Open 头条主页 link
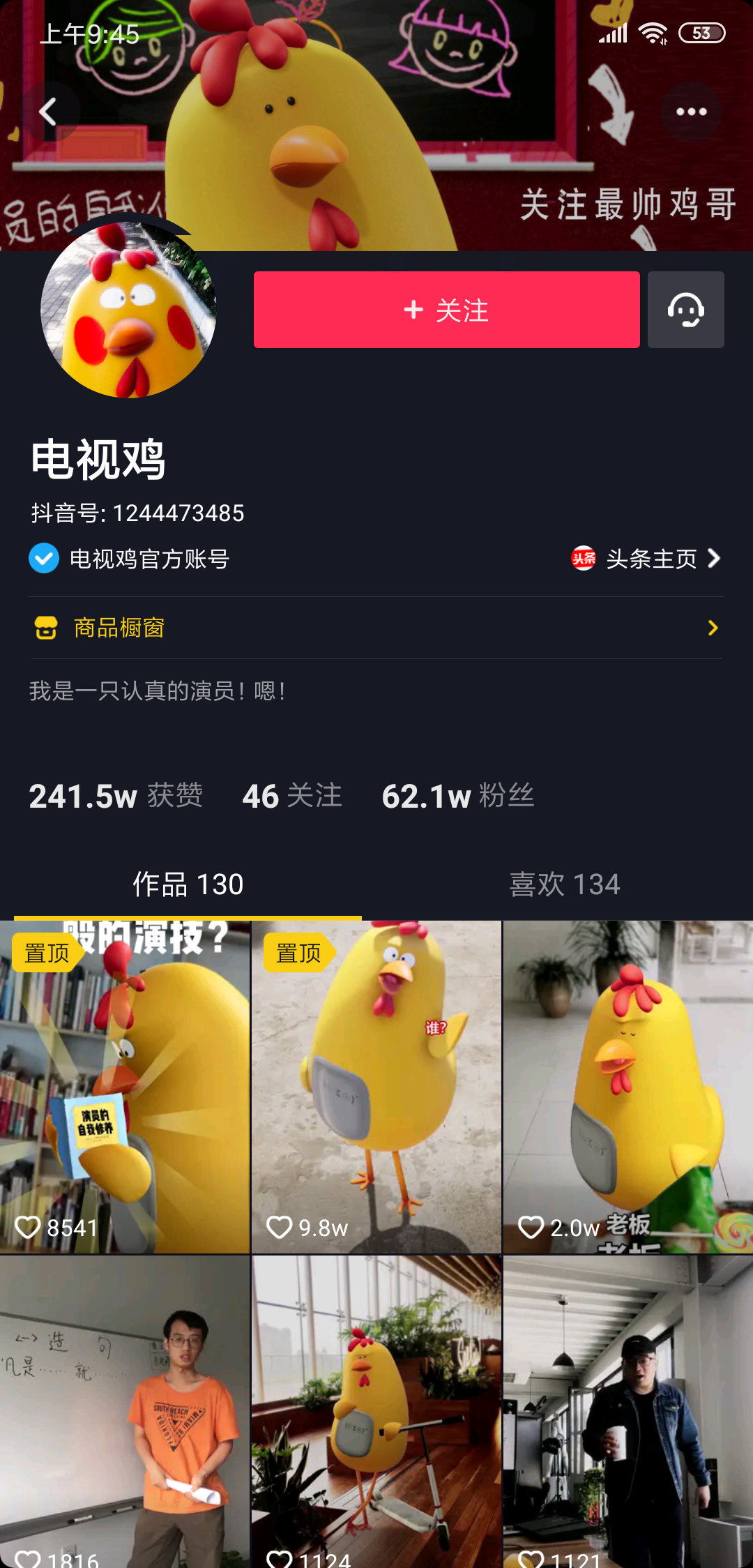This screenshot has width=753, height=1568. pos(648,559)
